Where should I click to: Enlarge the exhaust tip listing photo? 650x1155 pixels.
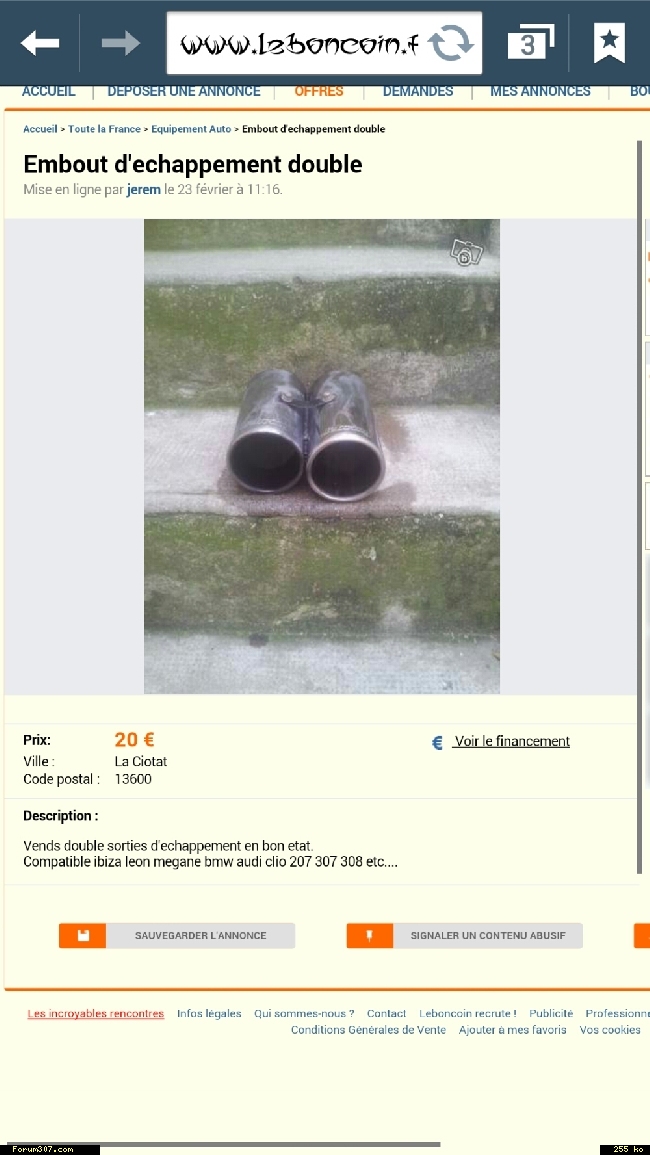[322, 456]
